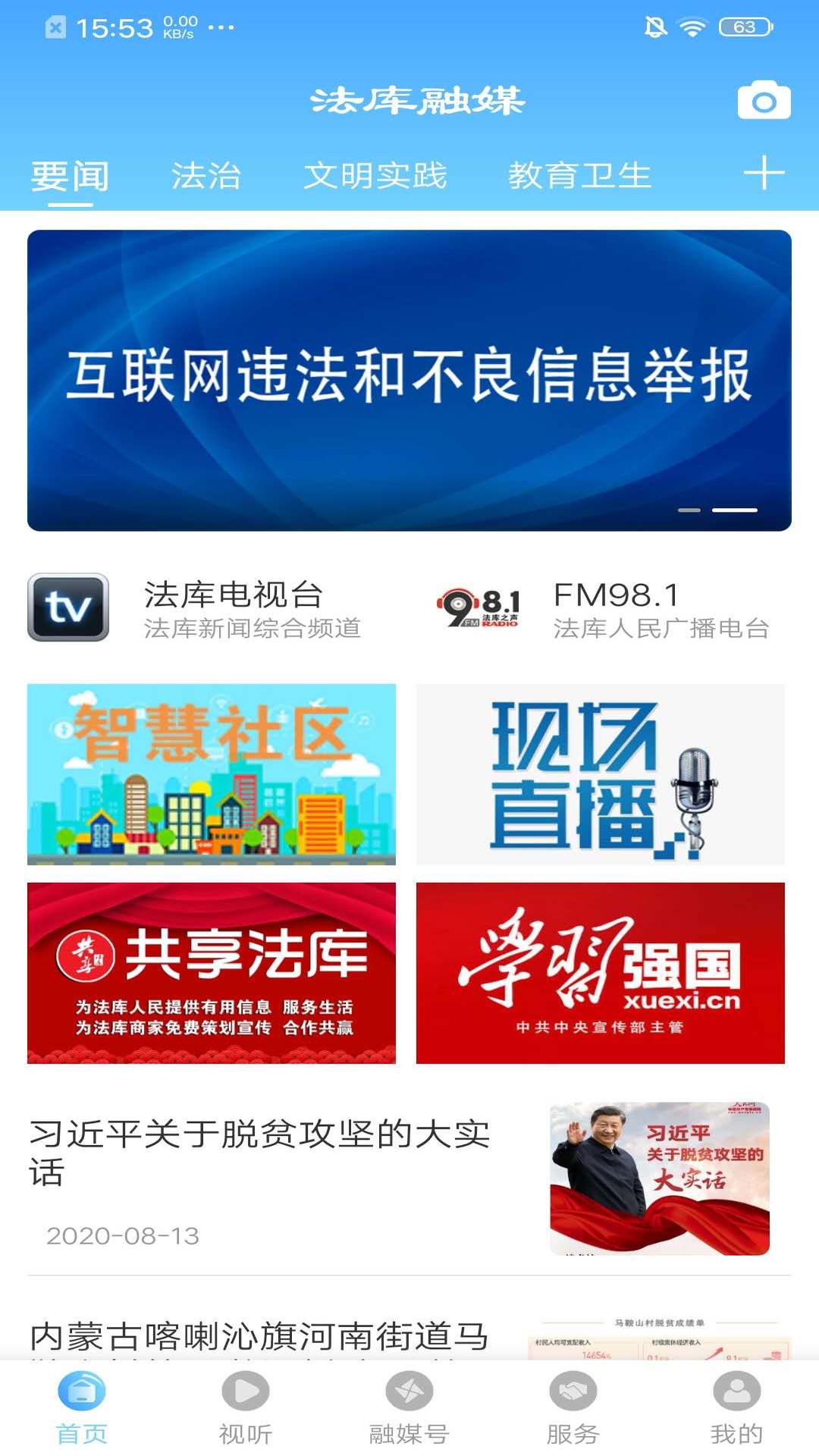Expand the channel list with the plus button
This screenshot has height=1456, width=819.
[765, 174]
